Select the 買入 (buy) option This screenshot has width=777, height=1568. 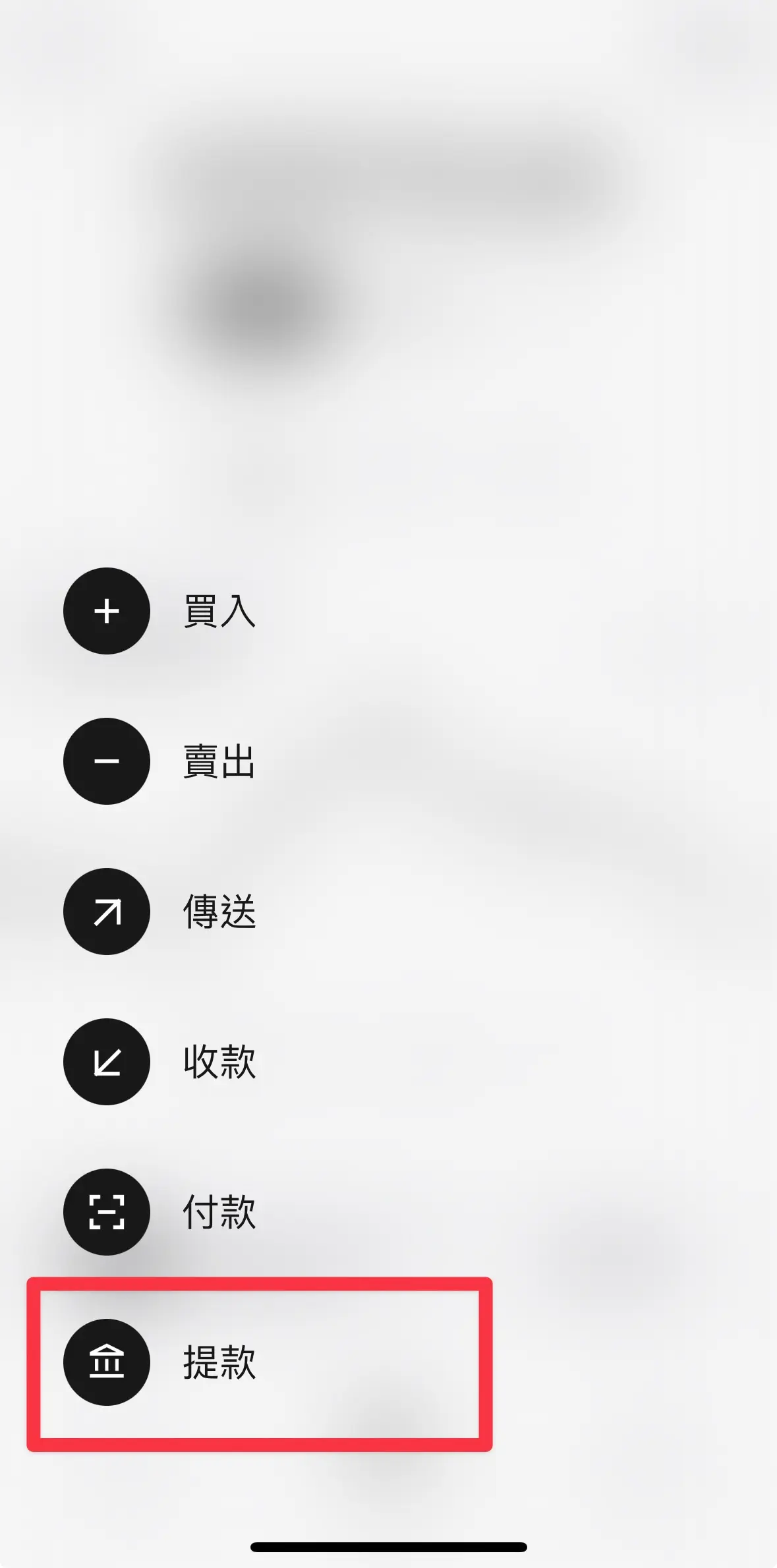[107, 611]
